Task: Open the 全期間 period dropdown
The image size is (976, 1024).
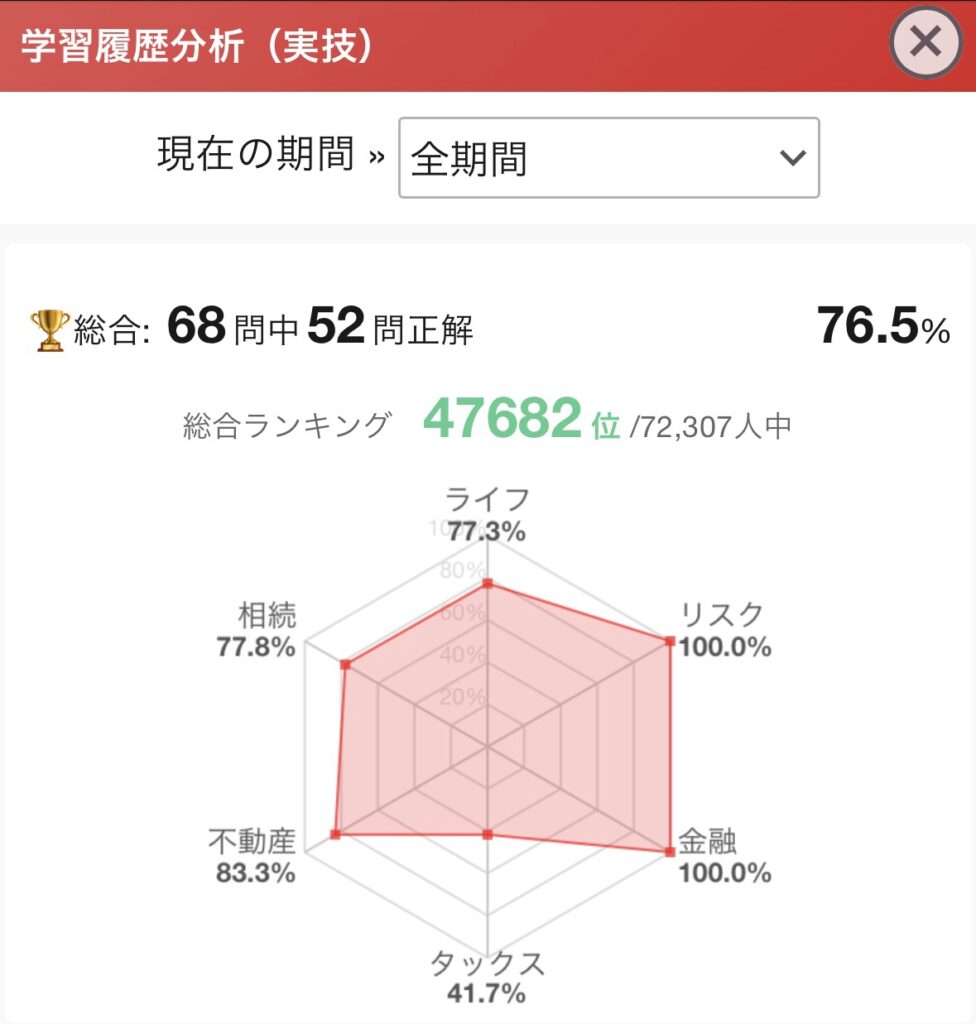Action: [x=609, y=157]
